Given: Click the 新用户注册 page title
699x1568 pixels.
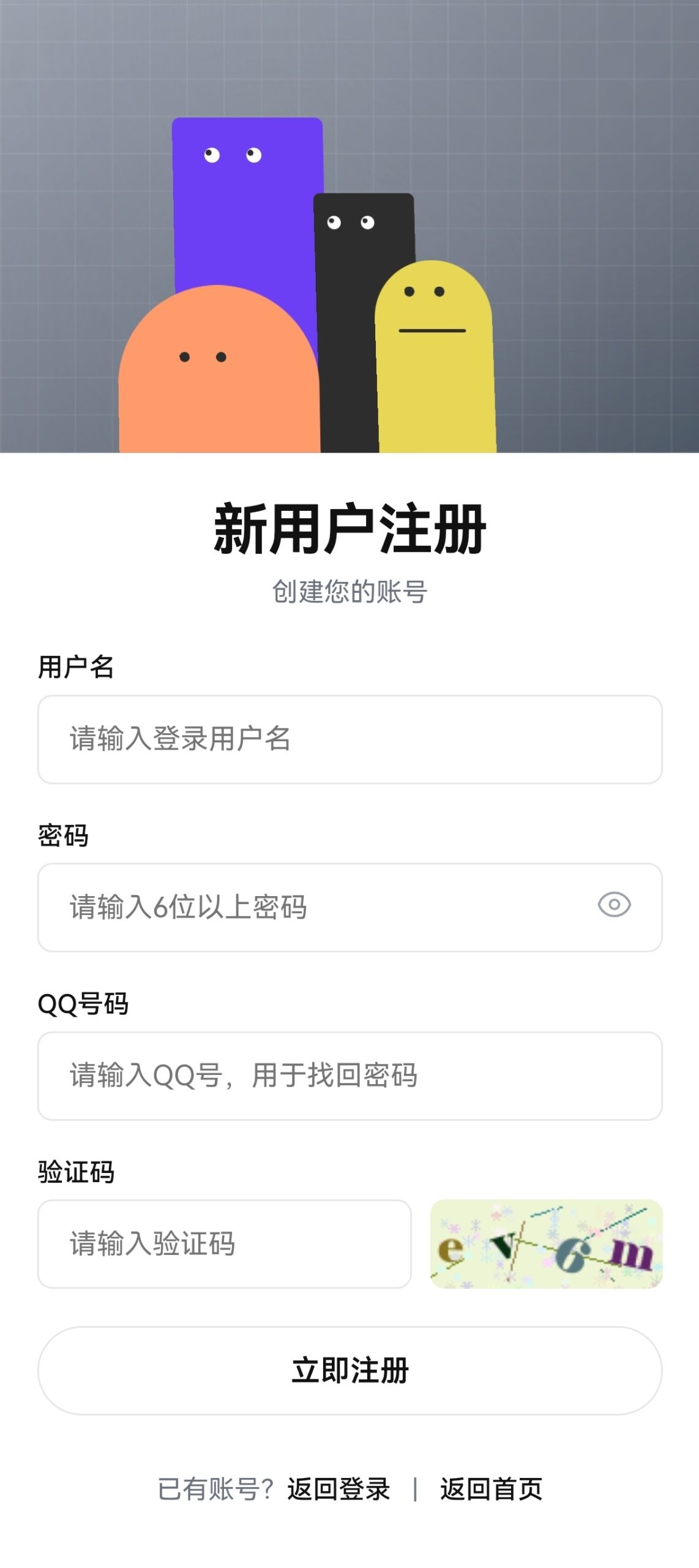Looking at the screenshot, I should 349,530.
